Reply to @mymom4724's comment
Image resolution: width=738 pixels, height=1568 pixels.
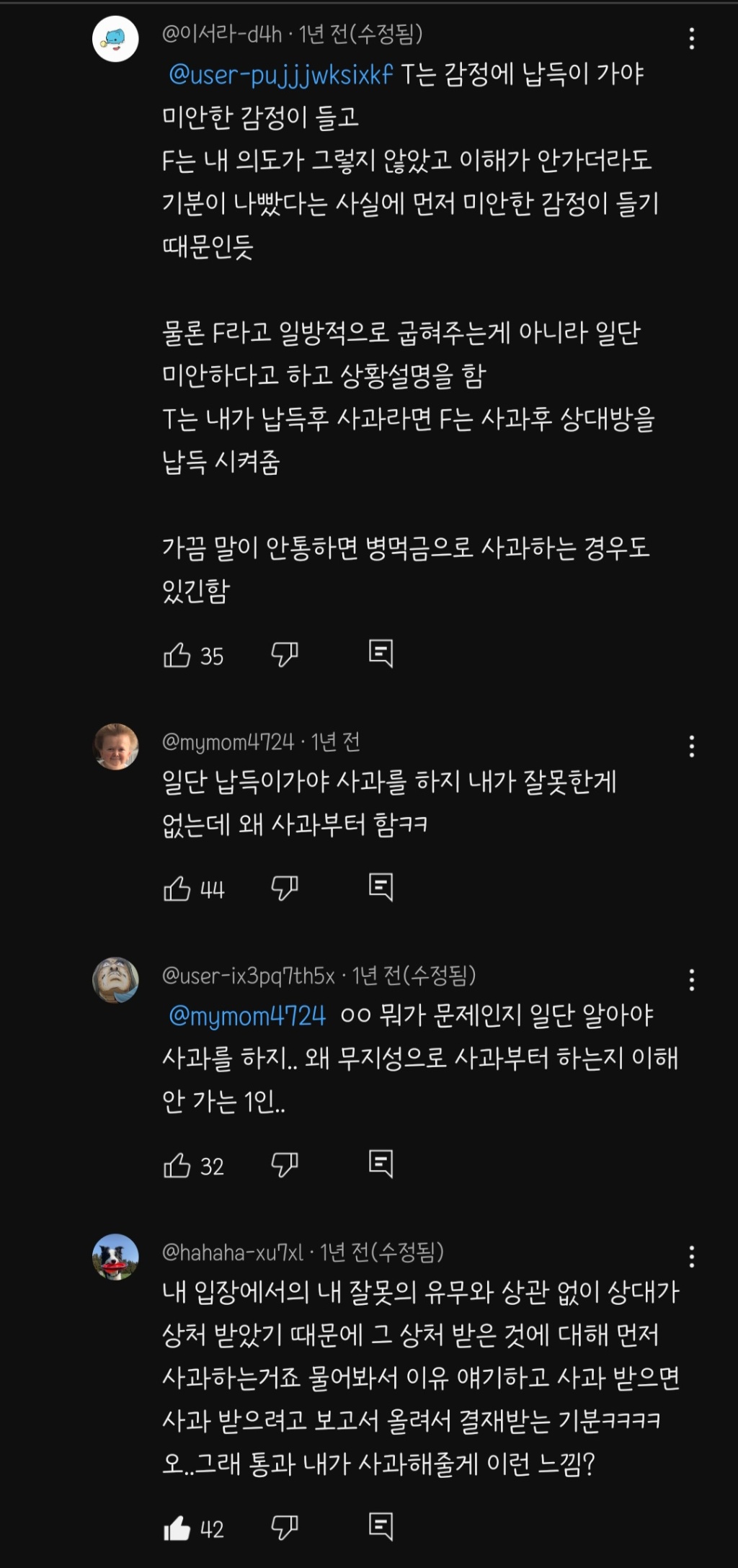[x=381, y=887]
